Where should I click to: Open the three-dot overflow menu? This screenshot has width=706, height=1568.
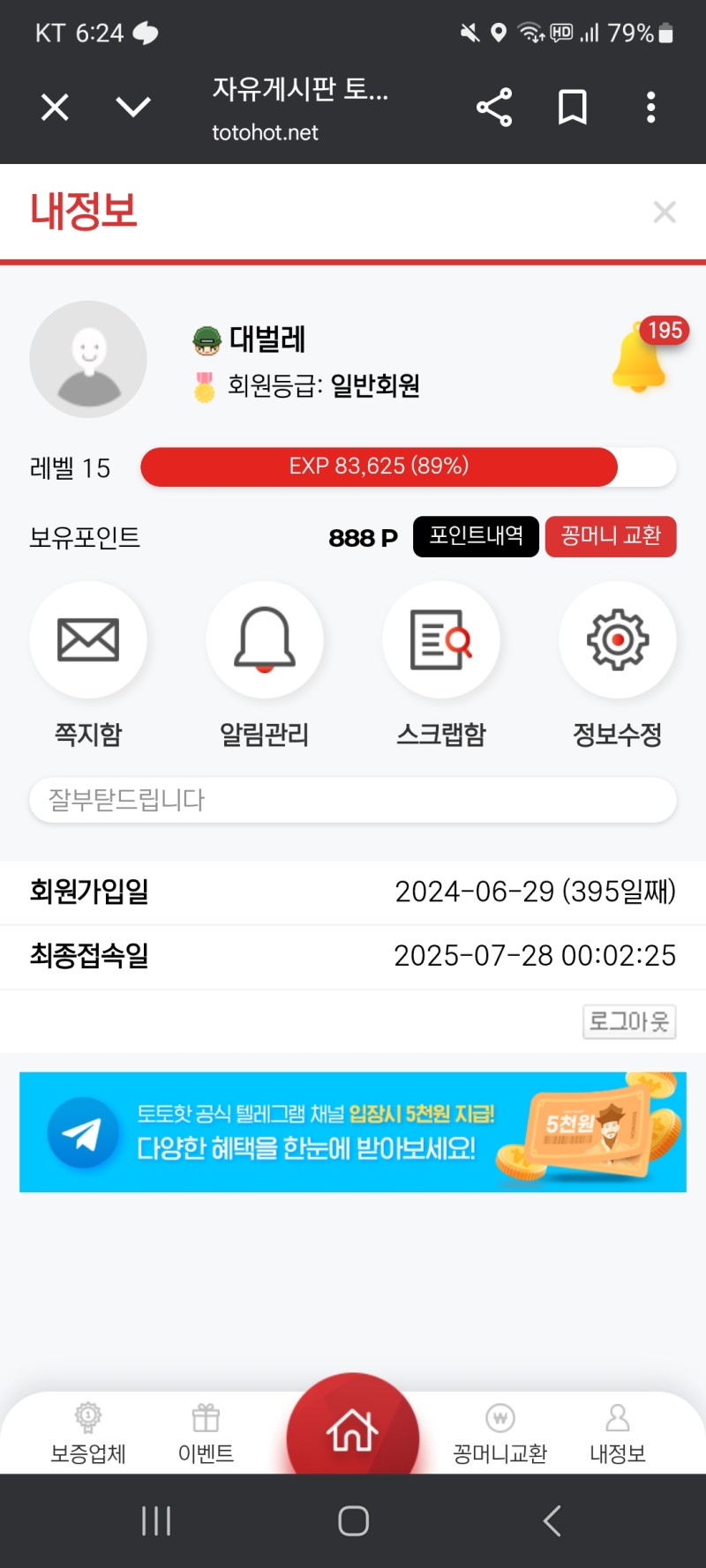tap(650, 106)
